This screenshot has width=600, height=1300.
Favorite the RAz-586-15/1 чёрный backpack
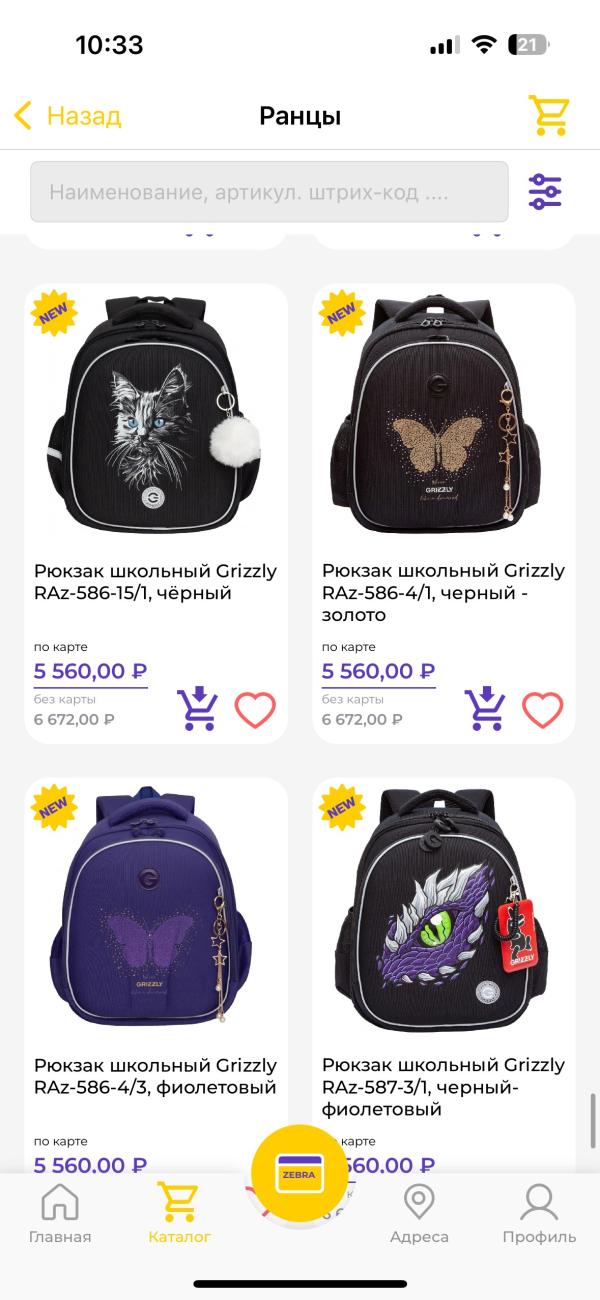pos(255,709)
